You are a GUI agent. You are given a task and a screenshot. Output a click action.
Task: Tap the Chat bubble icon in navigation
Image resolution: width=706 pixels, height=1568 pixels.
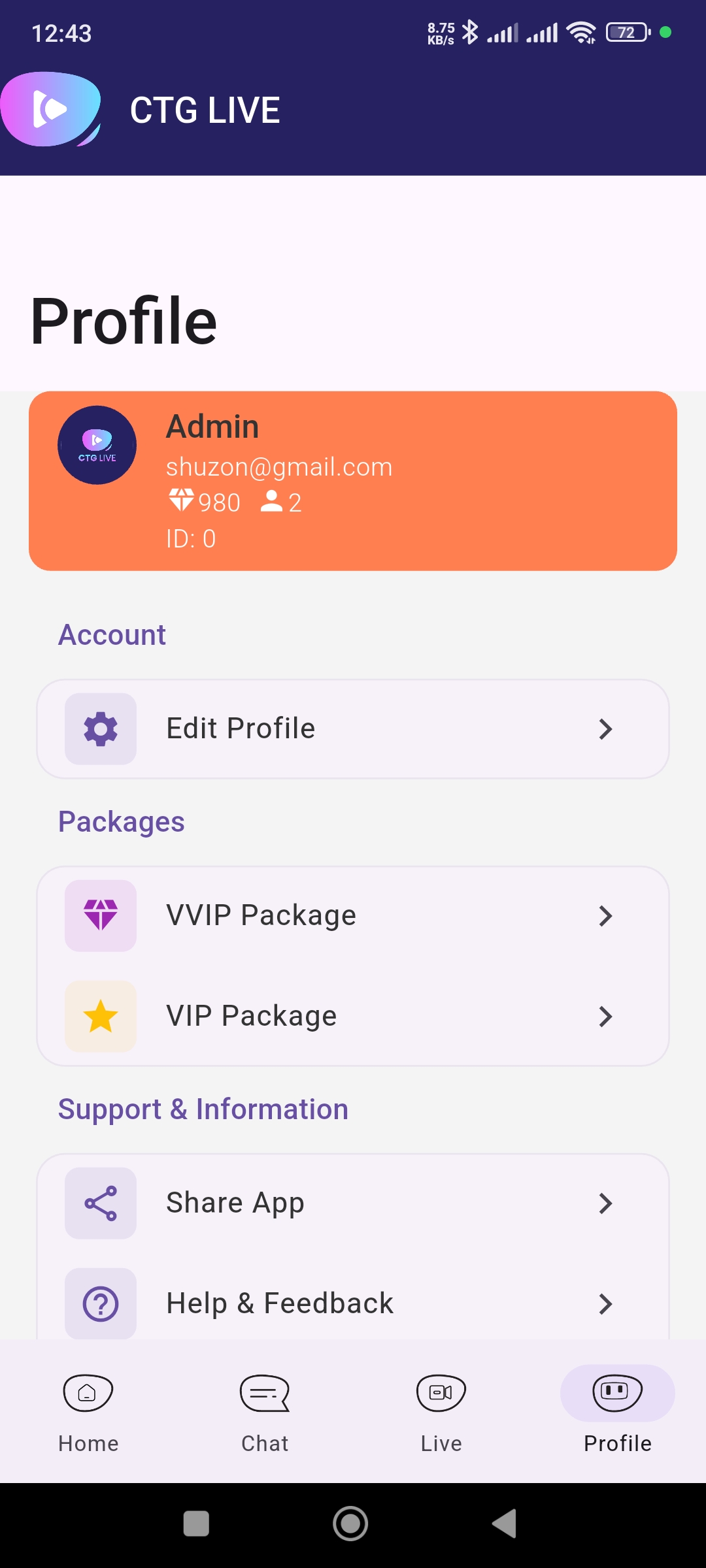click(264, 1392)
